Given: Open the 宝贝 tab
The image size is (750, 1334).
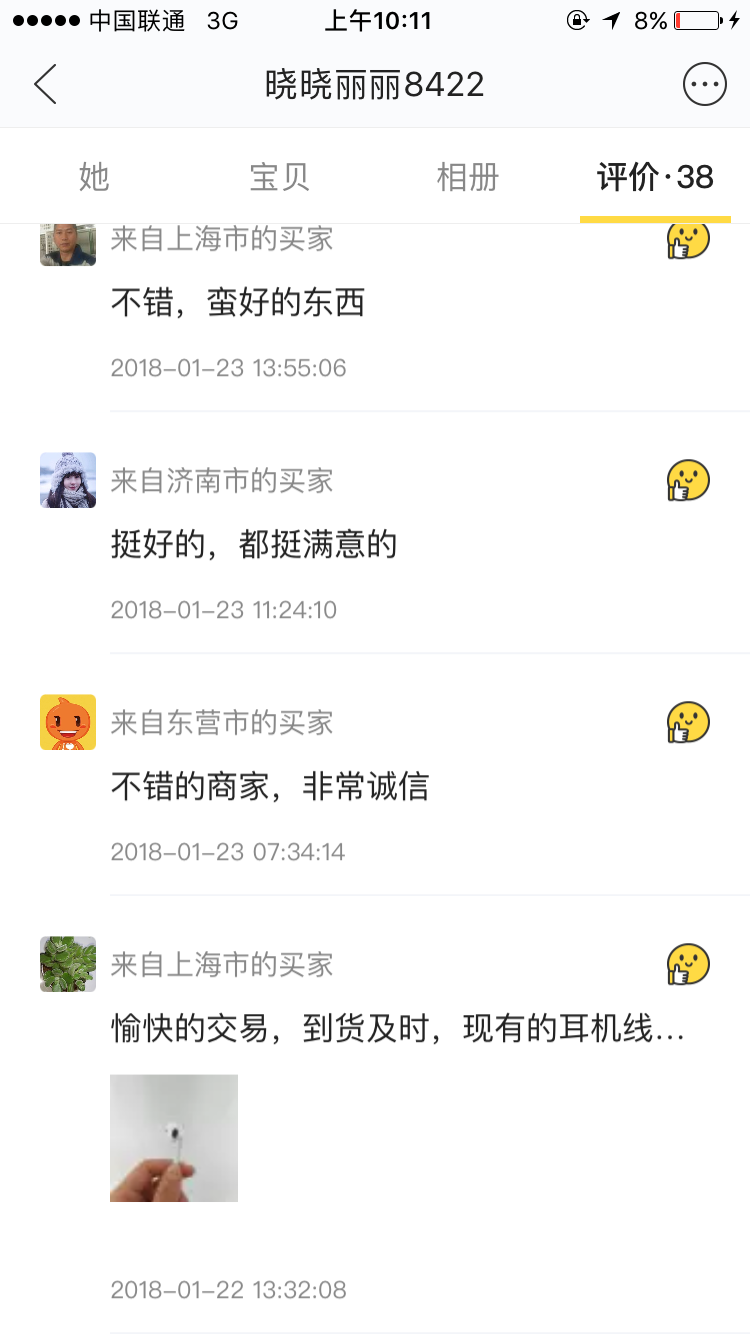Looking at the screenshot, I should pos(281,176).
